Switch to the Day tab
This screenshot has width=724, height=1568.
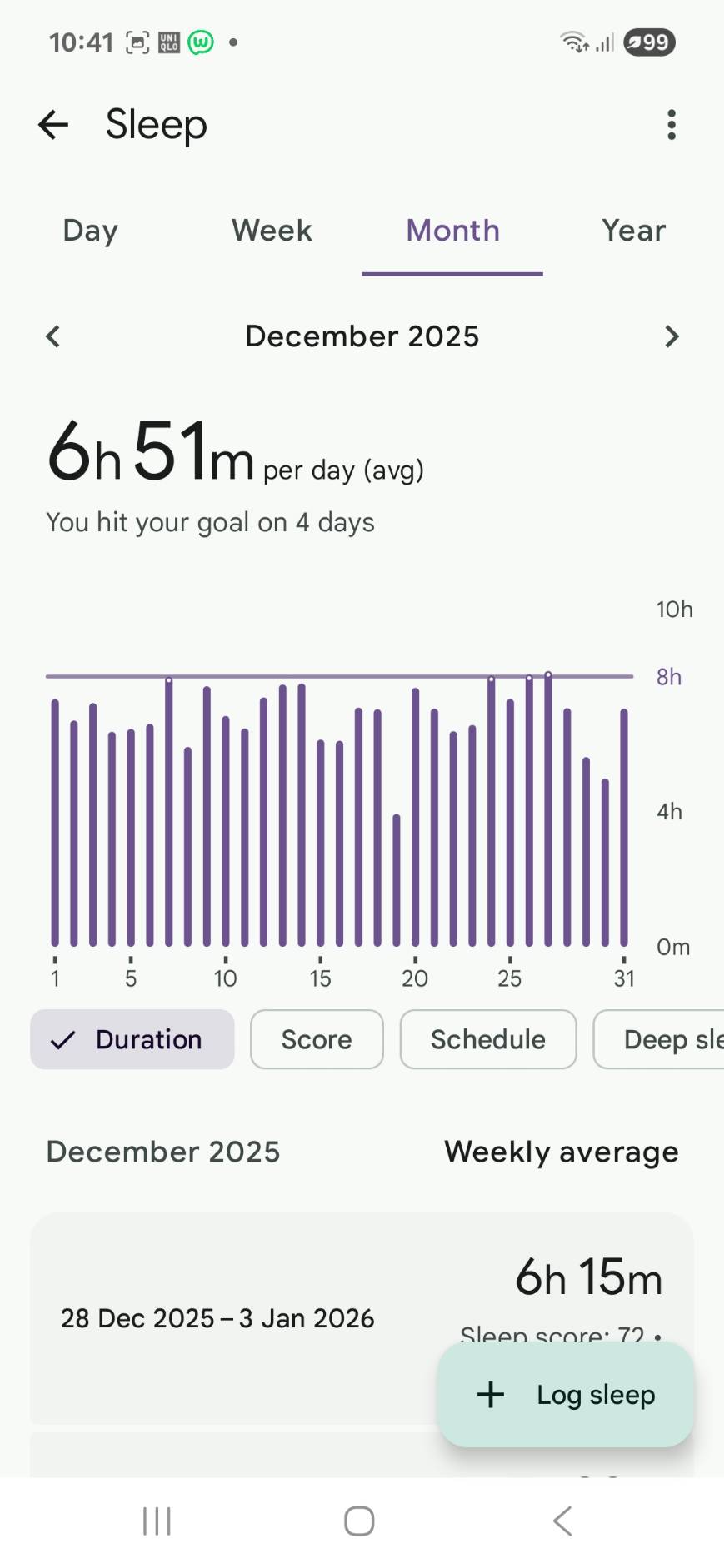[x=91, y=231]
